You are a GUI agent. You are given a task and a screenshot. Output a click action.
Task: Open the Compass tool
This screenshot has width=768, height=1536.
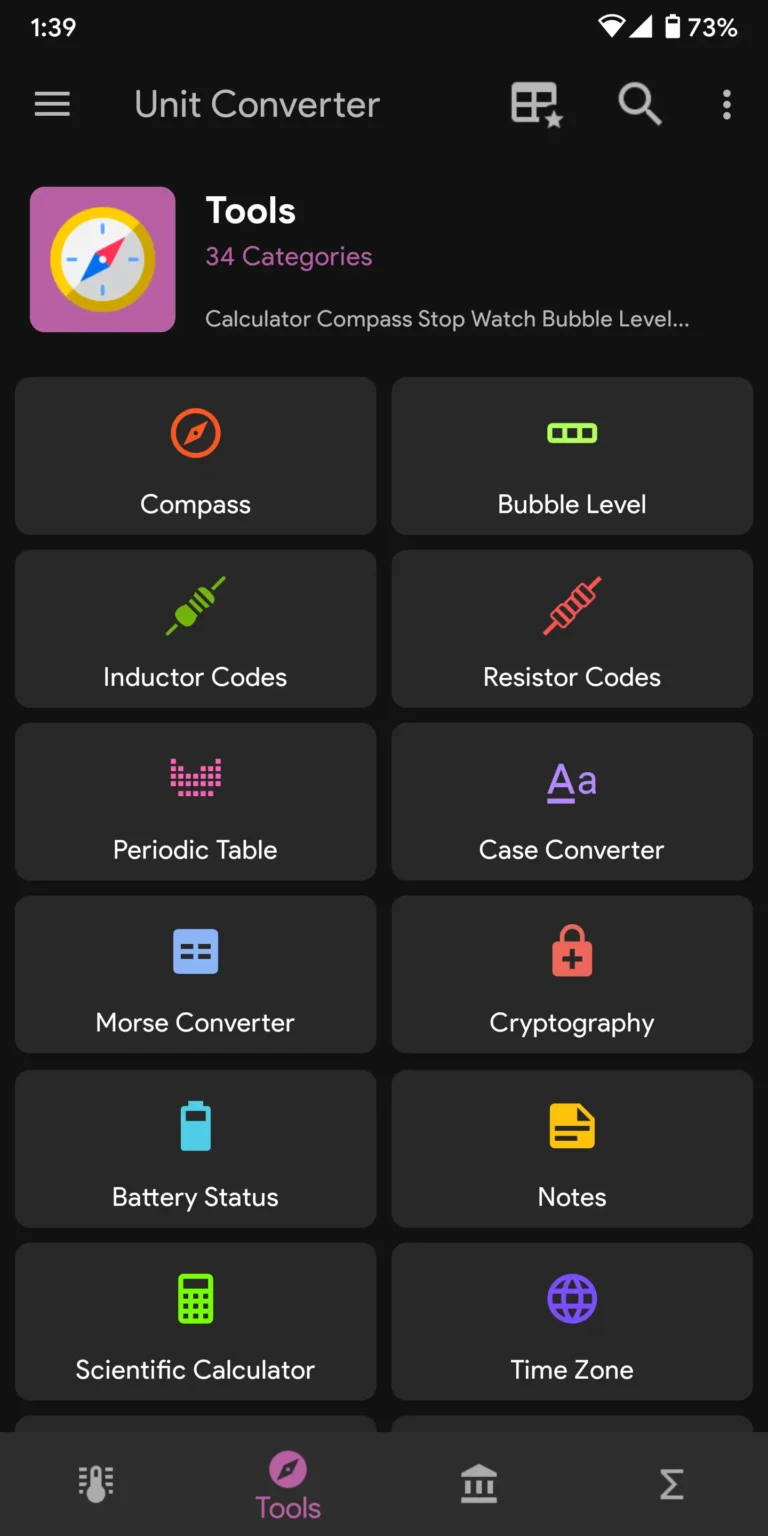(195, 456)
